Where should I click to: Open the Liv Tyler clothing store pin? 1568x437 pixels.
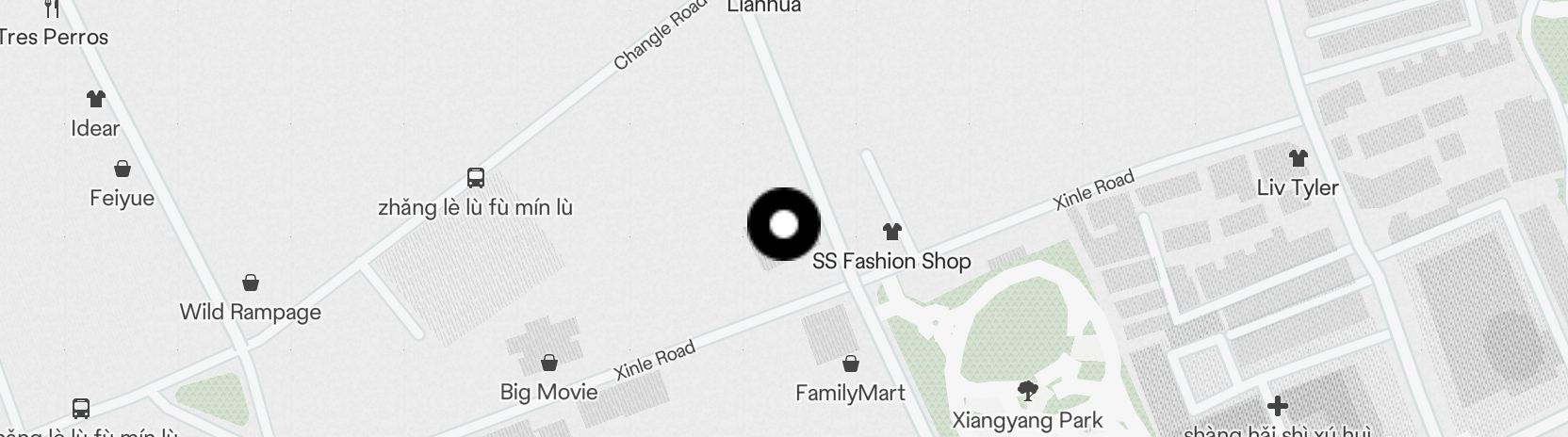(x=1298, y=158)
